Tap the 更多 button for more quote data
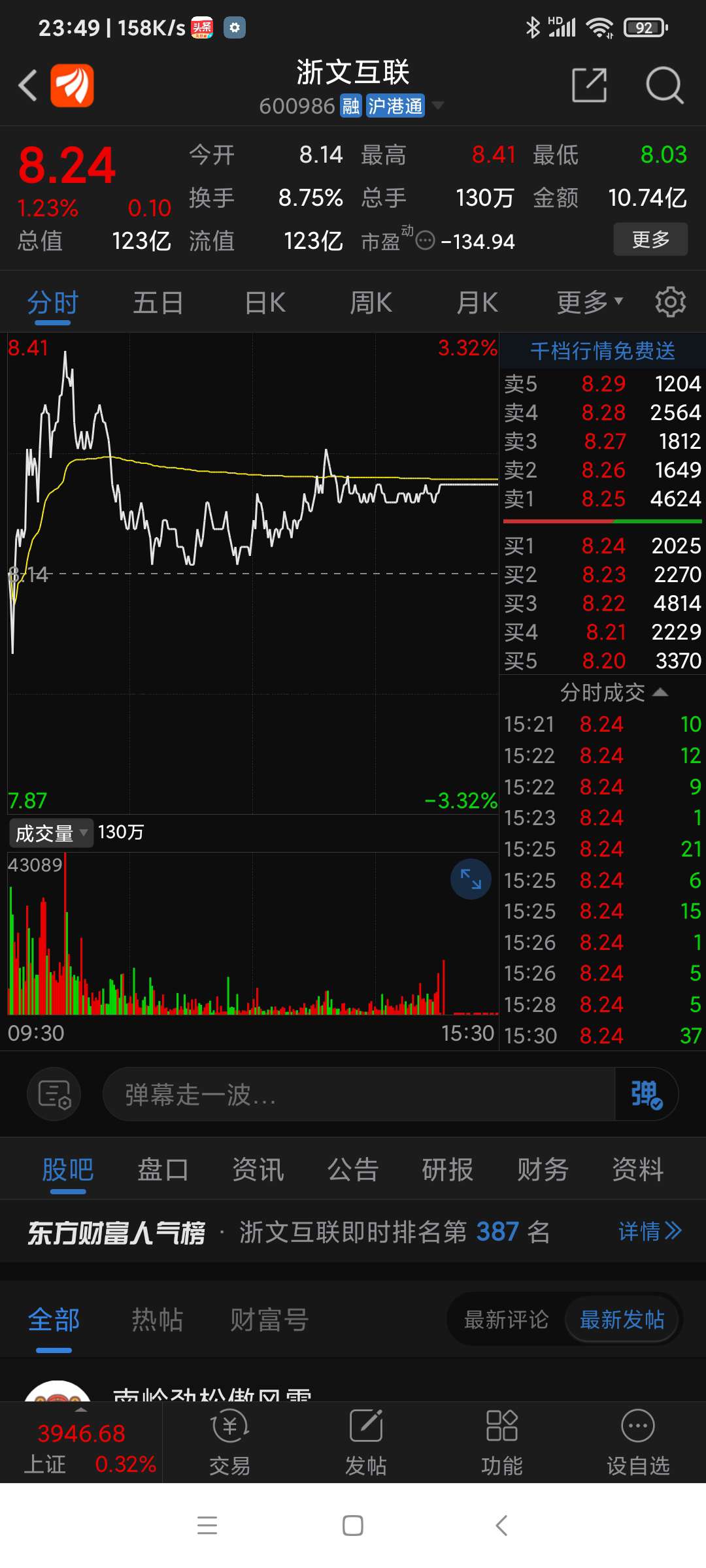Viewport: 706px width, 1568px height. coord(650,239)
